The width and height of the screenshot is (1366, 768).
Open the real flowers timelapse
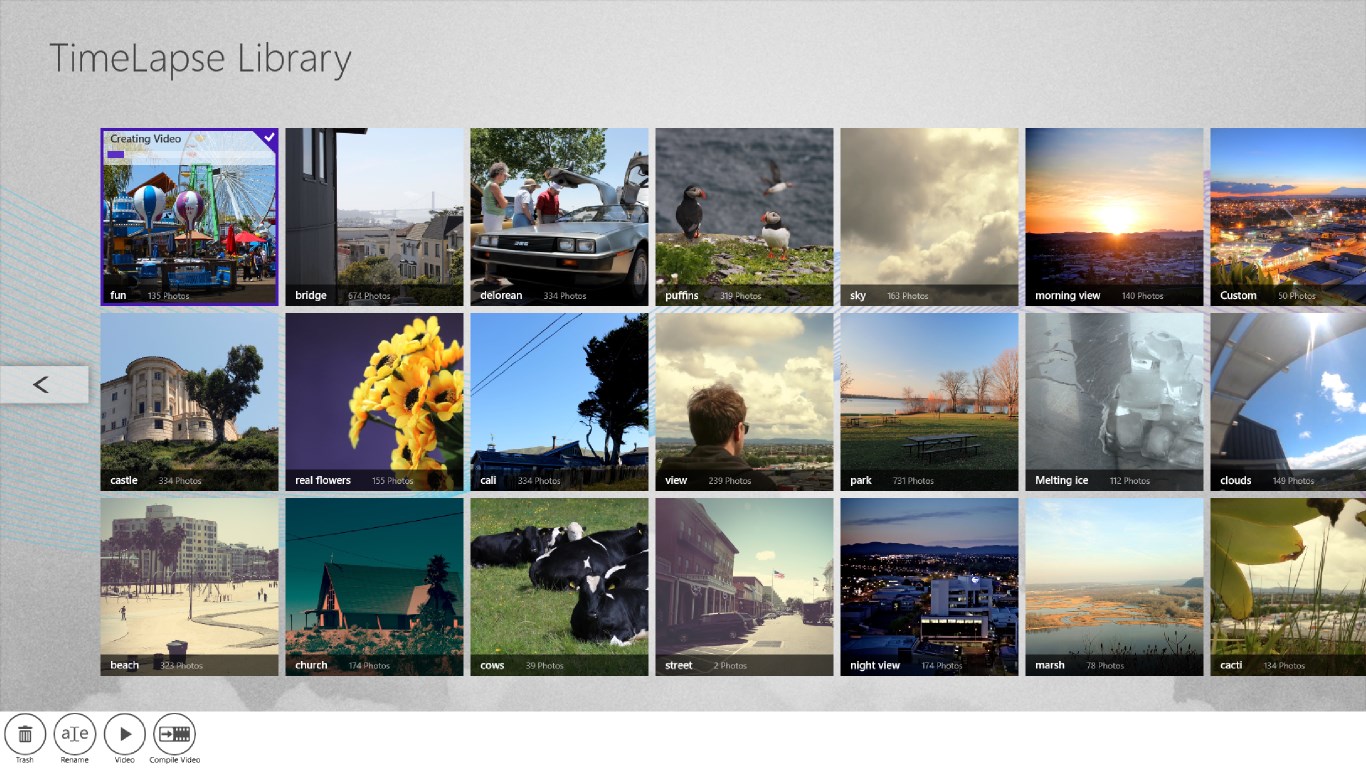tap(374, 402)
